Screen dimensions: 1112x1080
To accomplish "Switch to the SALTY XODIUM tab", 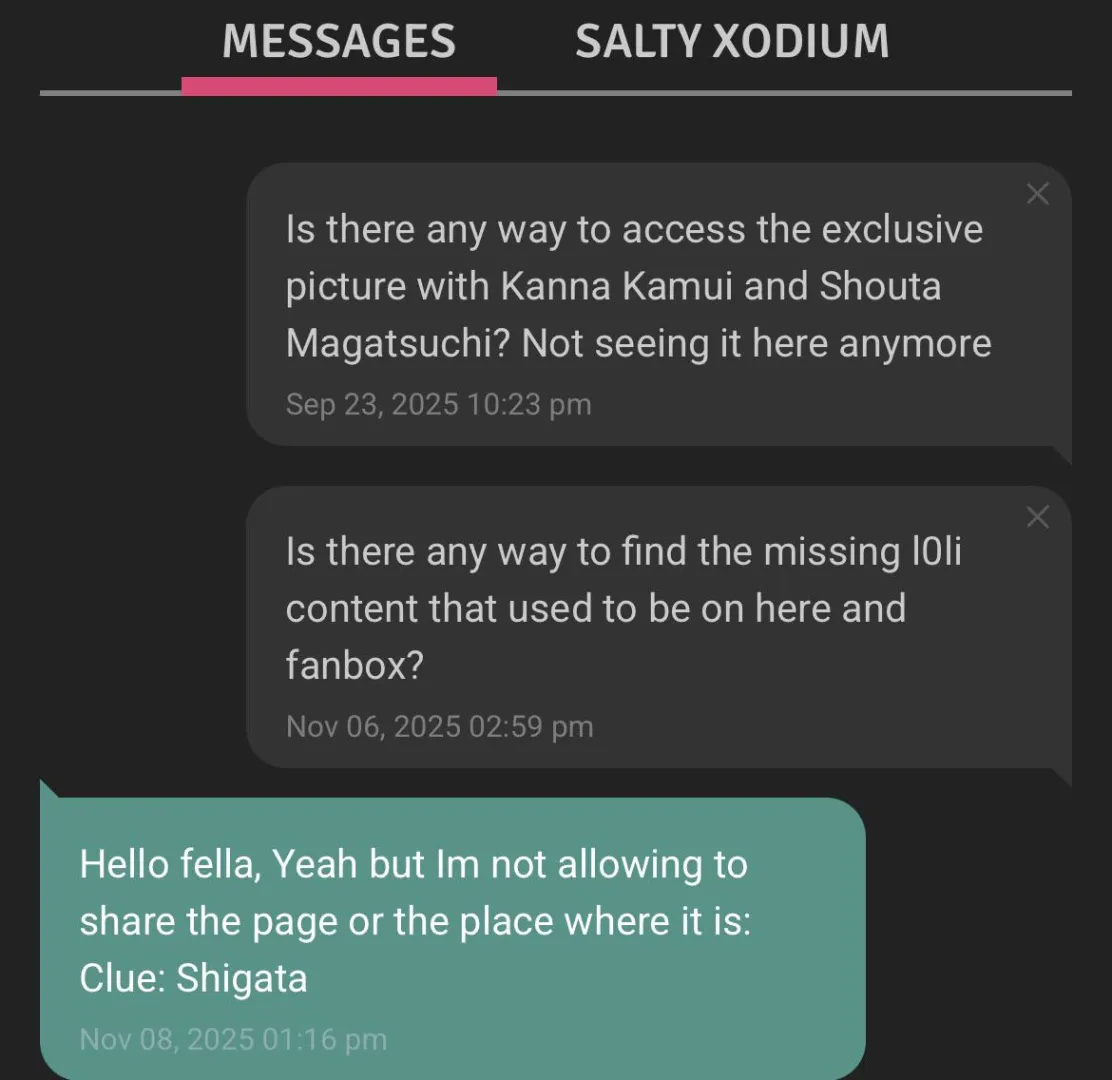I will [731, 42].
